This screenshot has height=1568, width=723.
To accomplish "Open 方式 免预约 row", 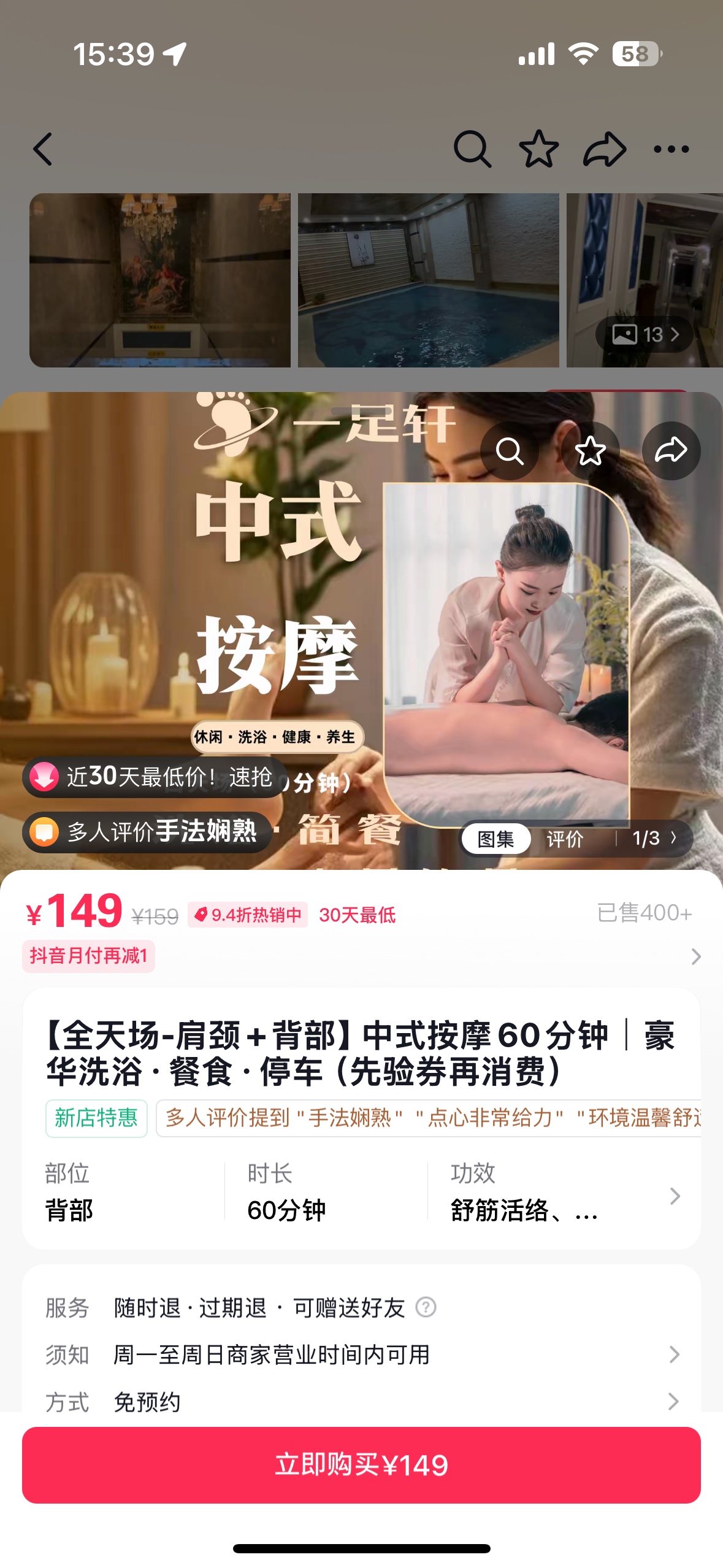I will coord(673,1401).
